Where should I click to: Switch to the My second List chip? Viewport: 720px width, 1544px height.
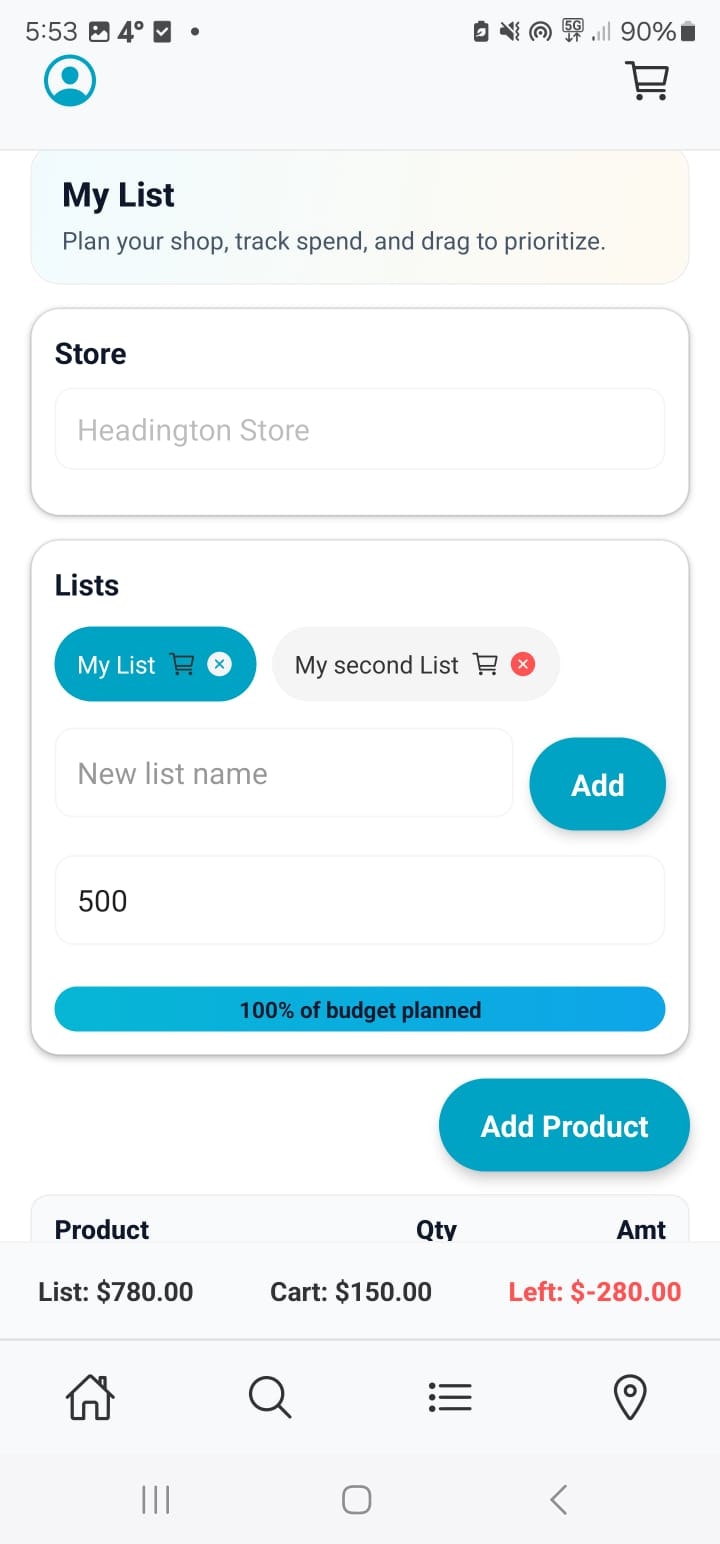tap(376, 663)
